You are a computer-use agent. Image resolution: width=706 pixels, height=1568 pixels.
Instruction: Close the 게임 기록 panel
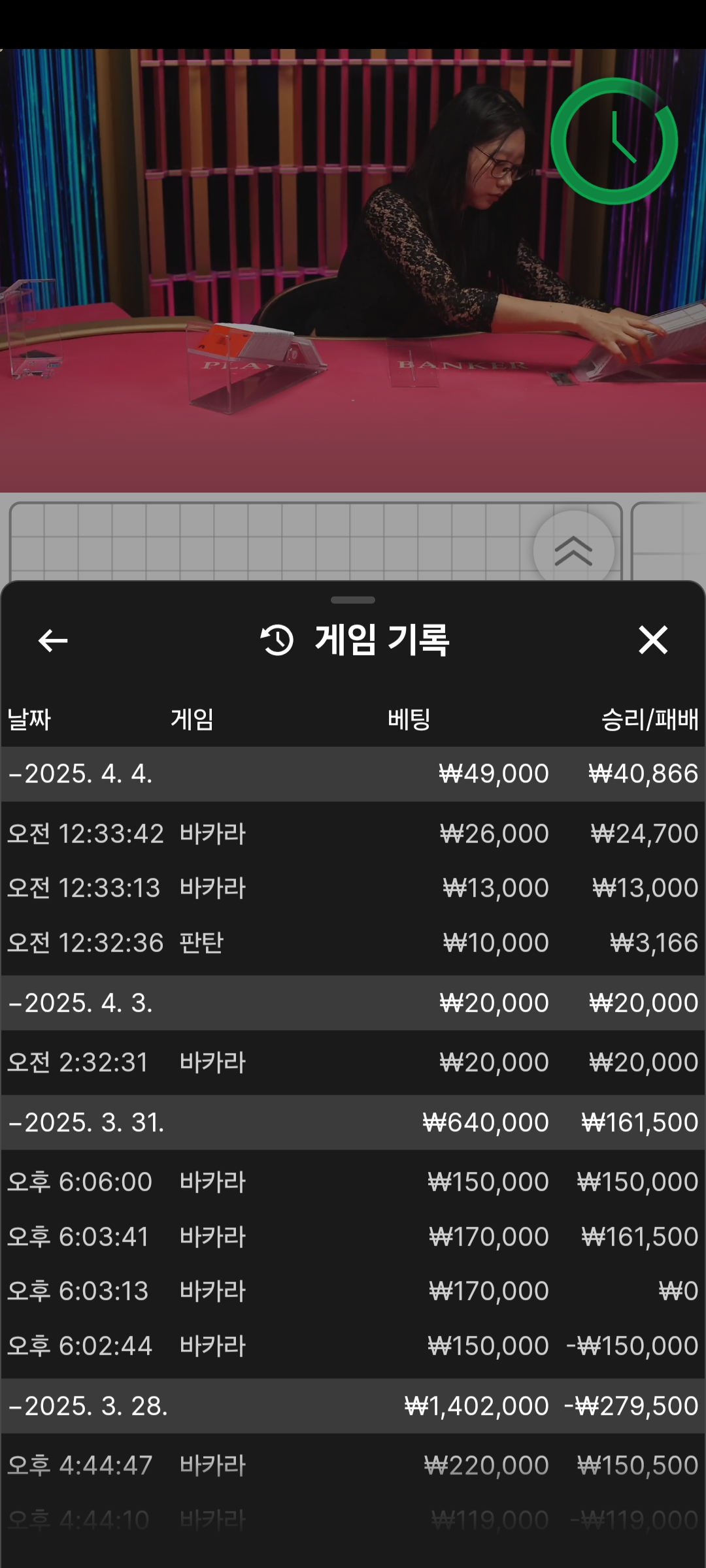(653, 640)
